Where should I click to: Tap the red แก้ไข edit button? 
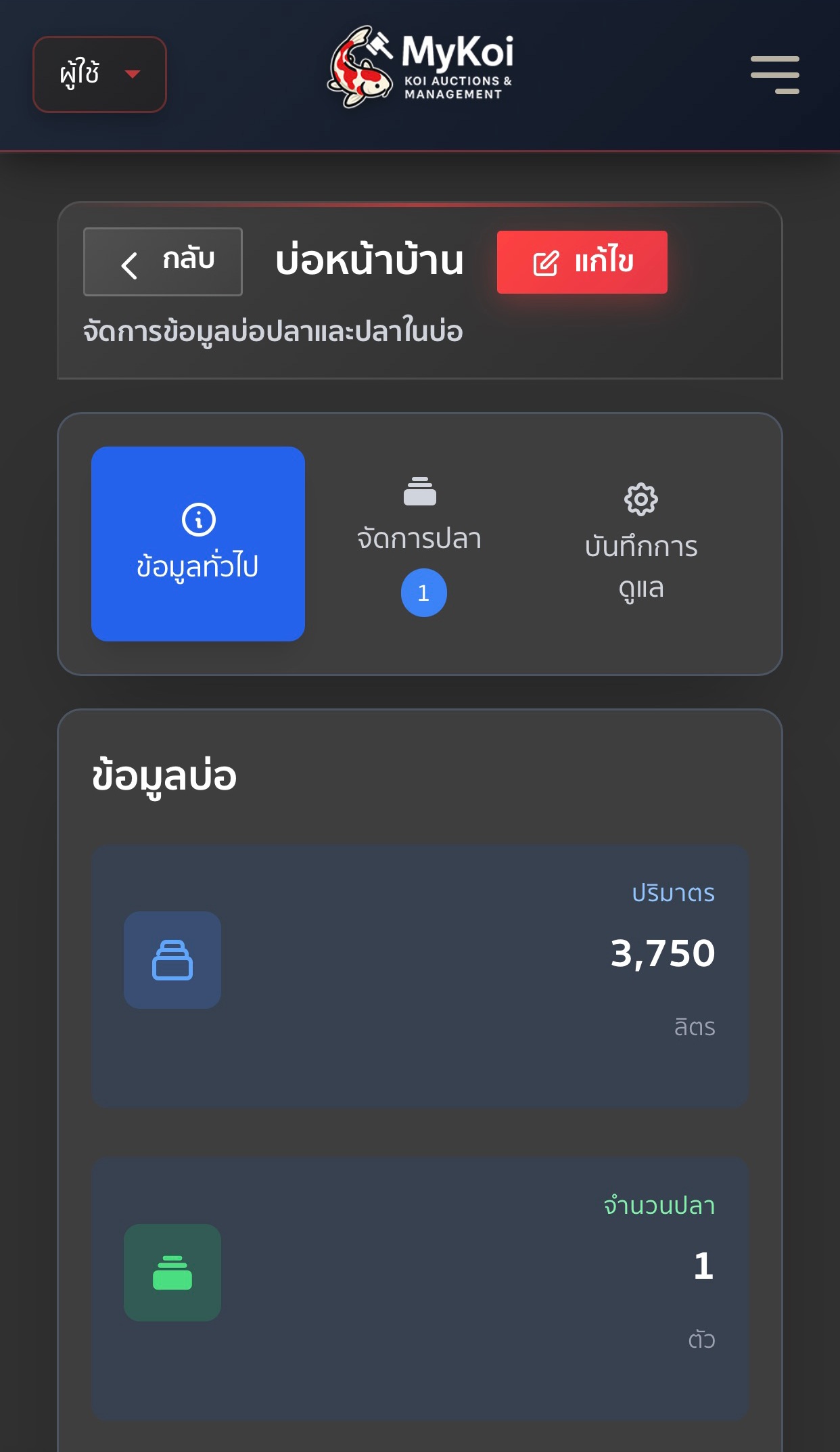582,263
